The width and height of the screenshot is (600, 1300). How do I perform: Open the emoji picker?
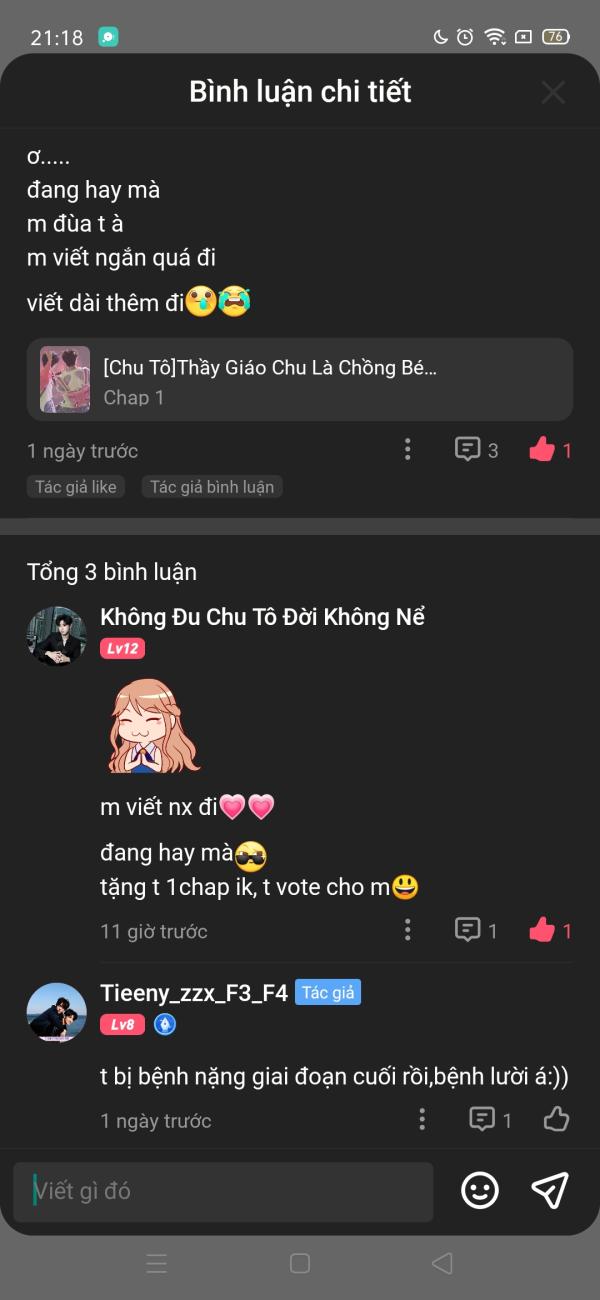click(480, 1190)
